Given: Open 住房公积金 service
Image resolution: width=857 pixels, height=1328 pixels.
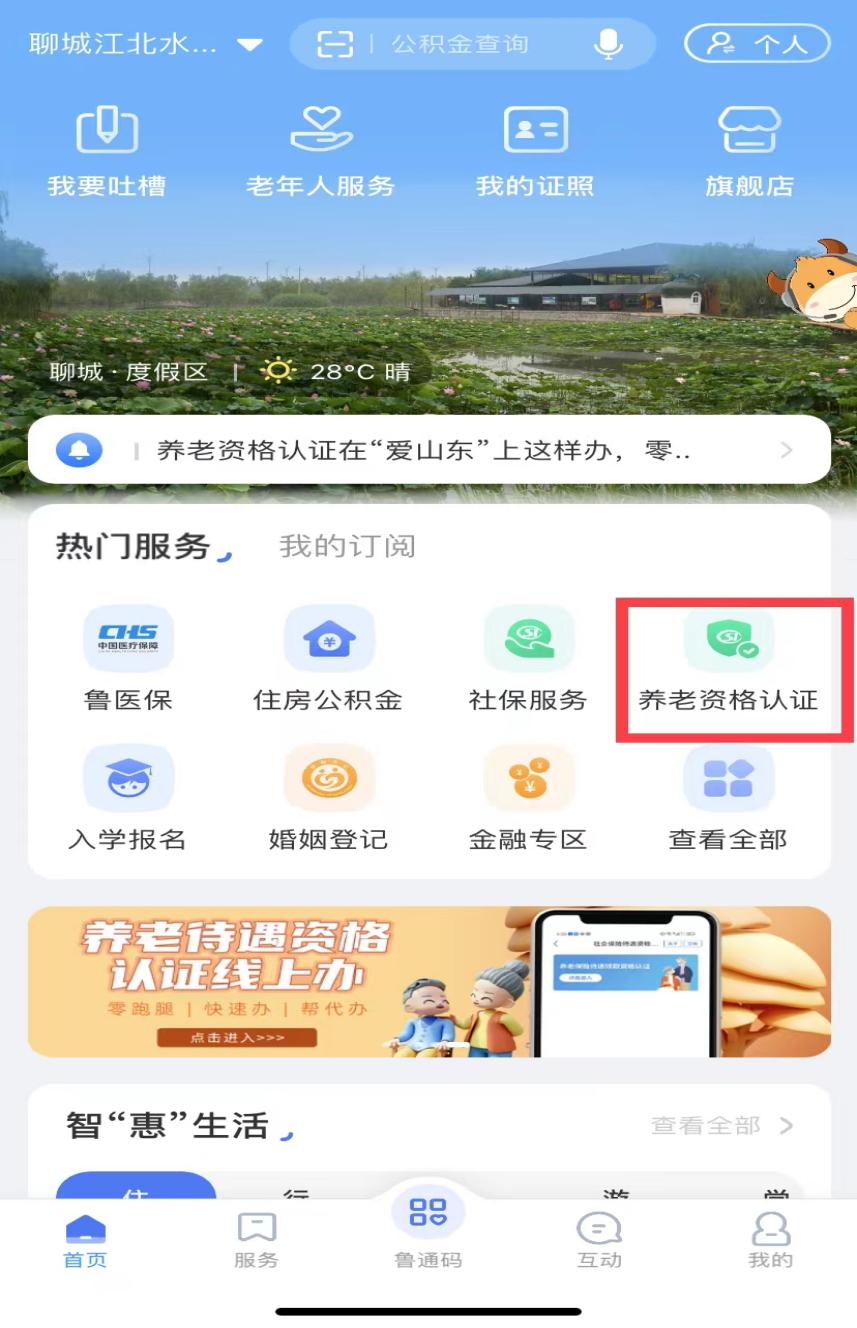Looking at the screenshot, I should pos(328,658).
